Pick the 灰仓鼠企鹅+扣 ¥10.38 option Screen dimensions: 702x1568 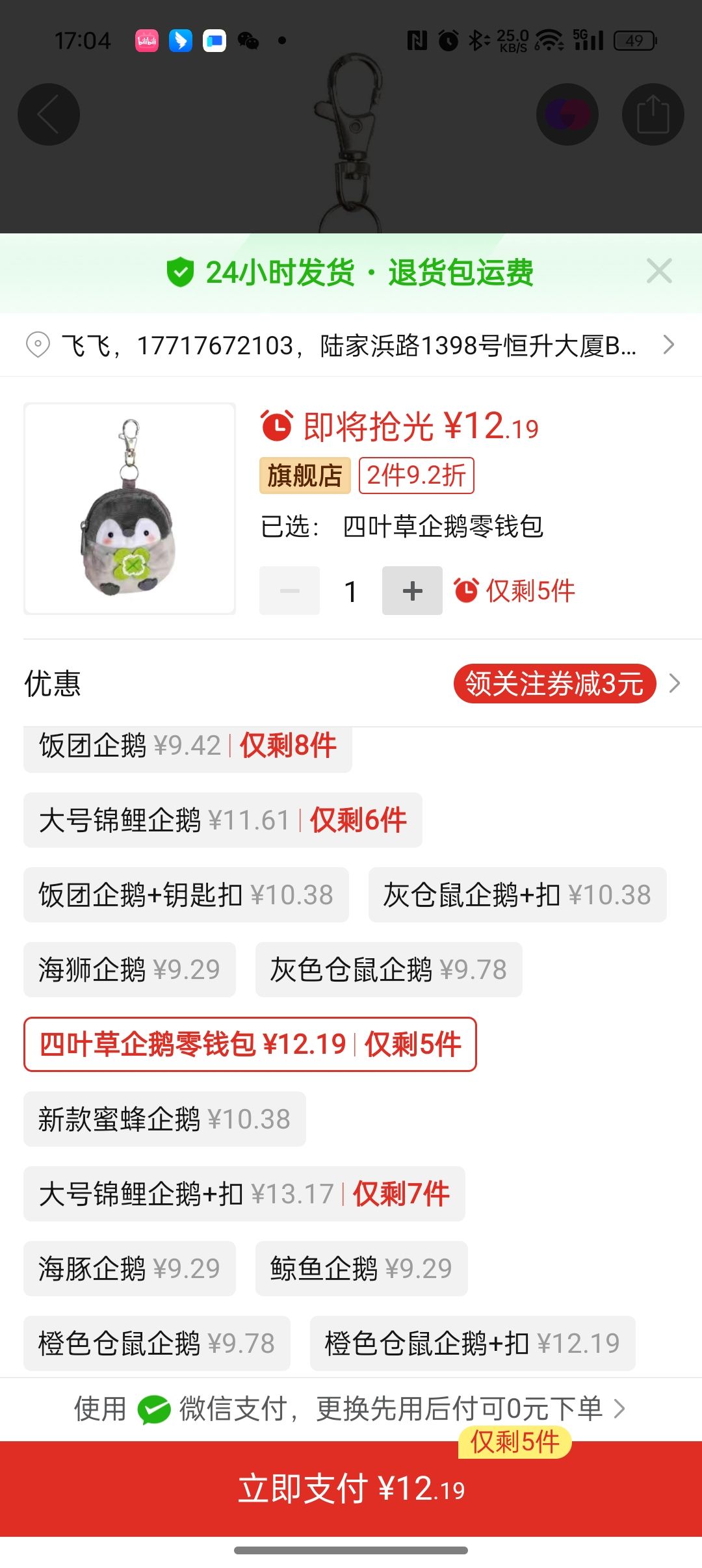point(517,895)
